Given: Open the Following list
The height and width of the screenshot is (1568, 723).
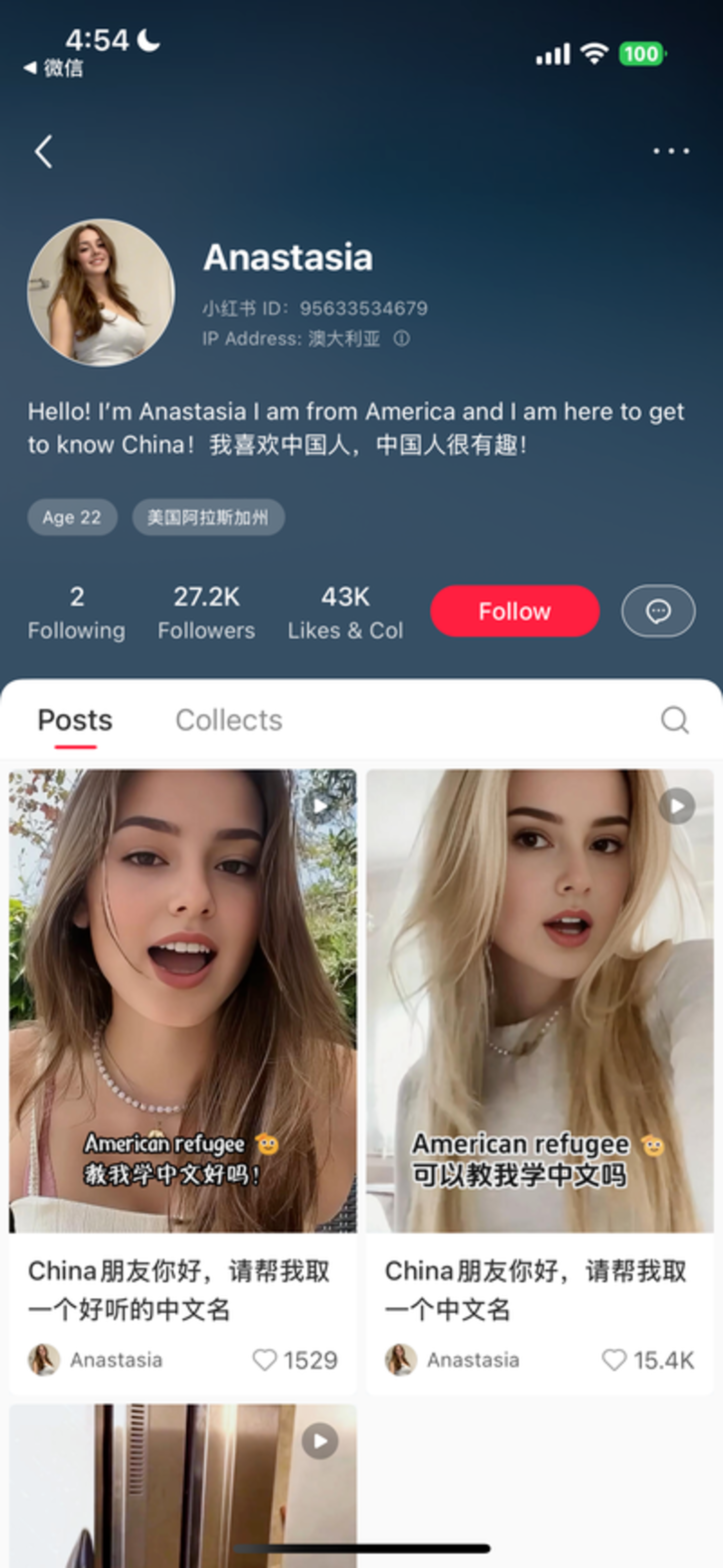Looking at the screenshot, I should pyautogui.click(x=77, y=612).
